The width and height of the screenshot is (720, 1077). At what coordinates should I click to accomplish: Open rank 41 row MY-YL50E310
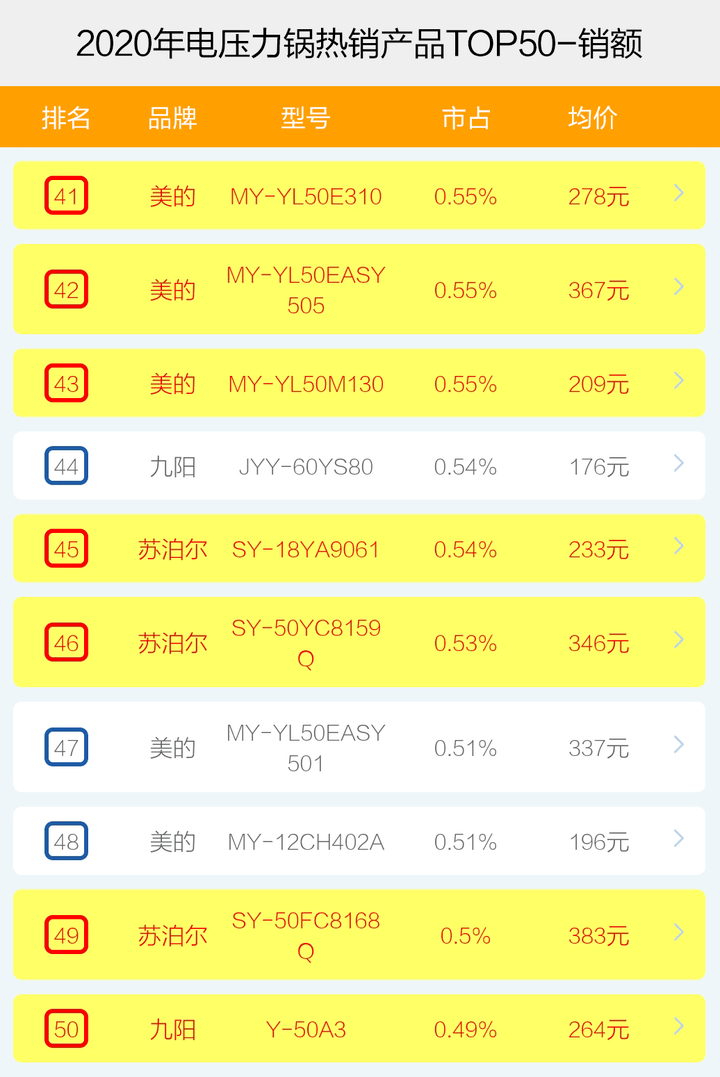358,196
